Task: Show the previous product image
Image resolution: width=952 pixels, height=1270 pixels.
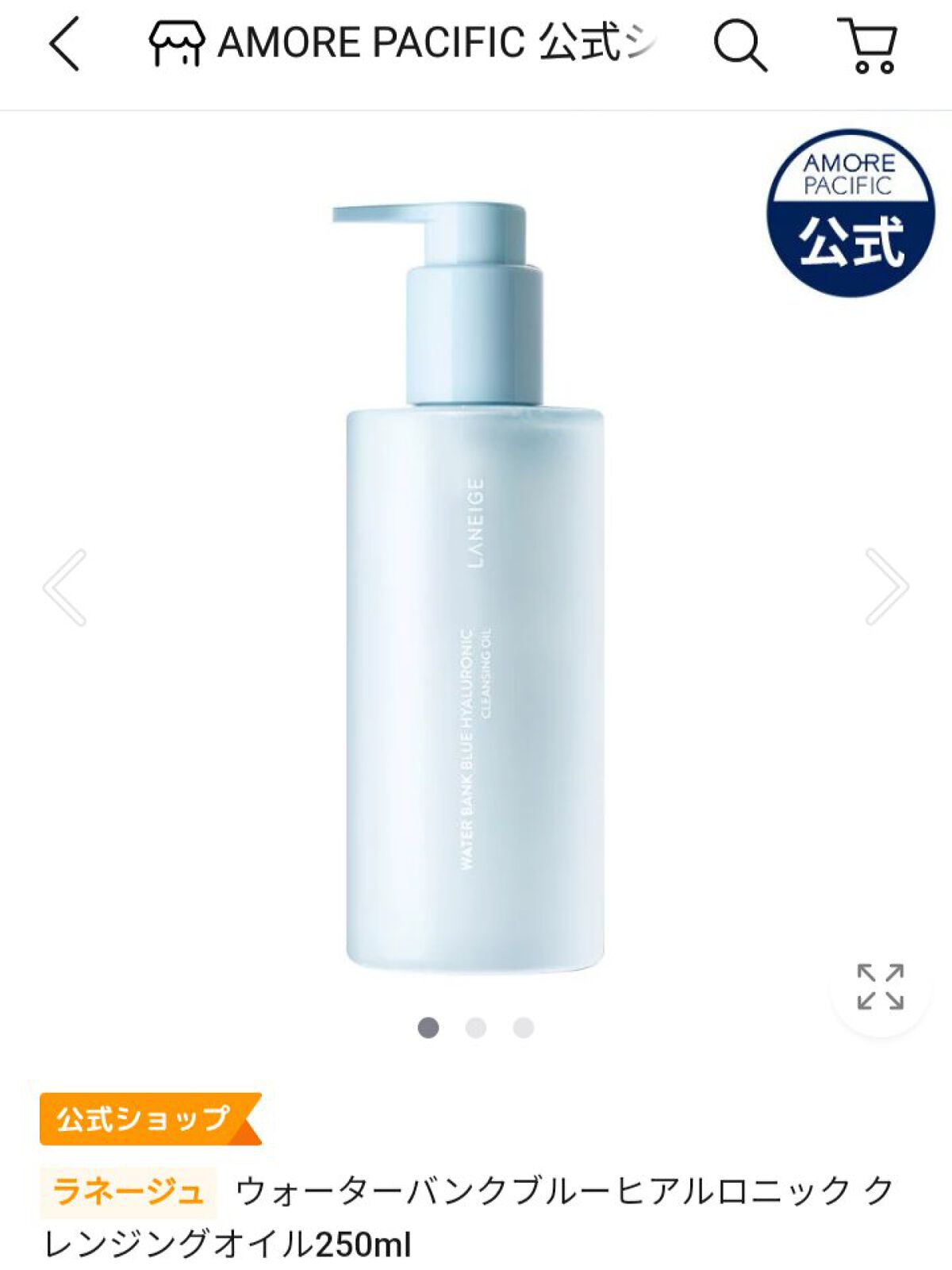Action: 65,587
